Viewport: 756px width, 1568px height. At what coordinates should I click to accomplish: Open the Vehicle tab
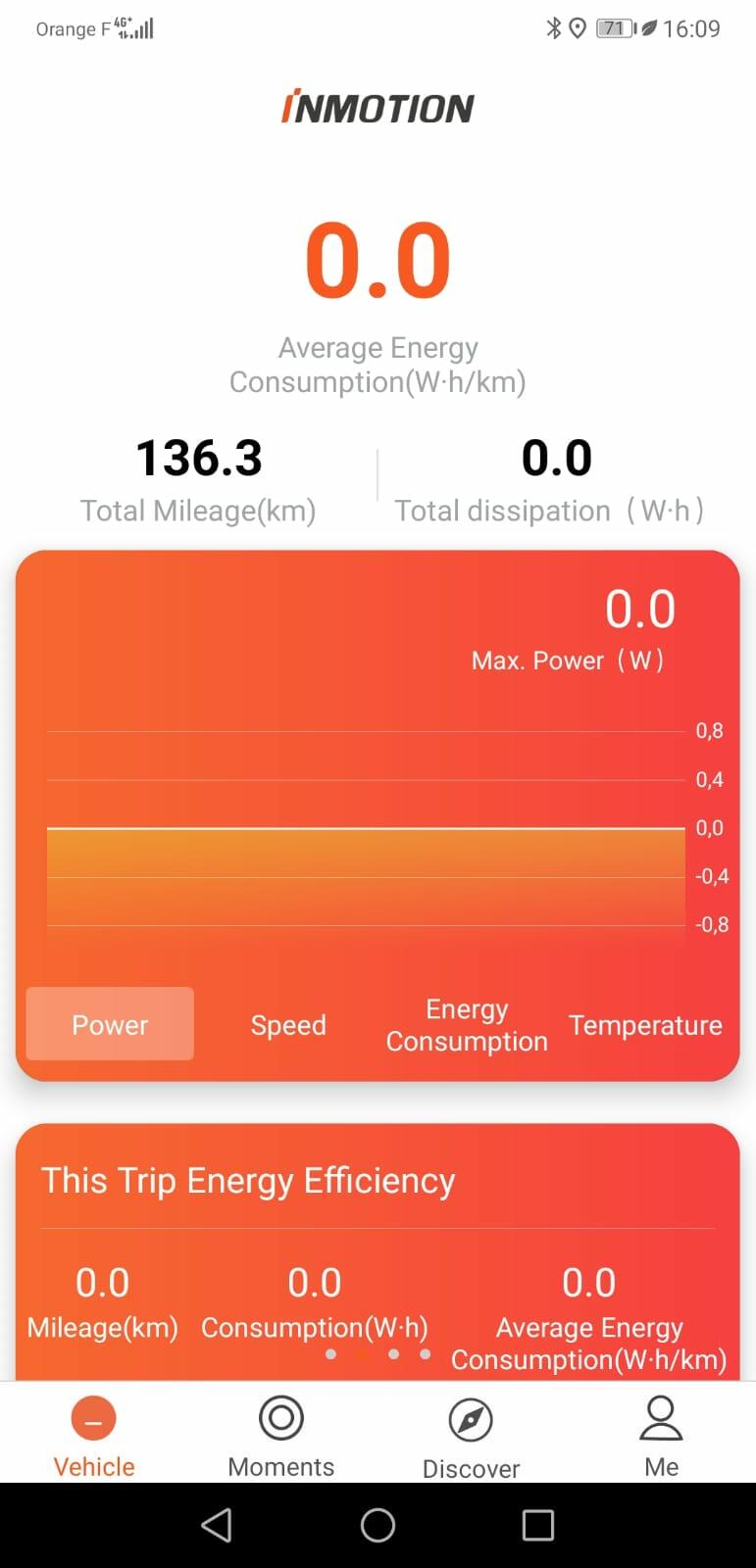pyautogui.click(x=94, y=1437)
